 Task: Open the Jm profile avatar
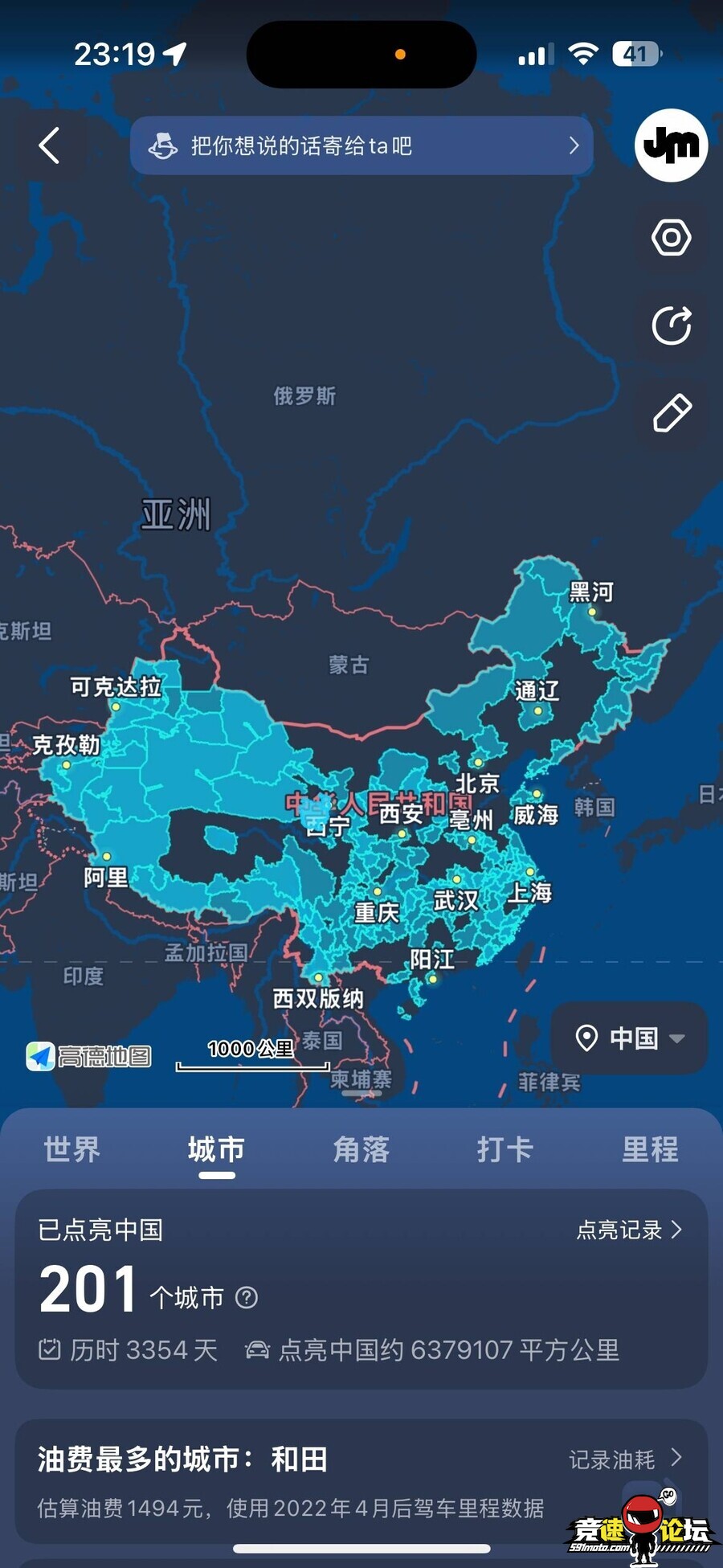tap(671, 145)
